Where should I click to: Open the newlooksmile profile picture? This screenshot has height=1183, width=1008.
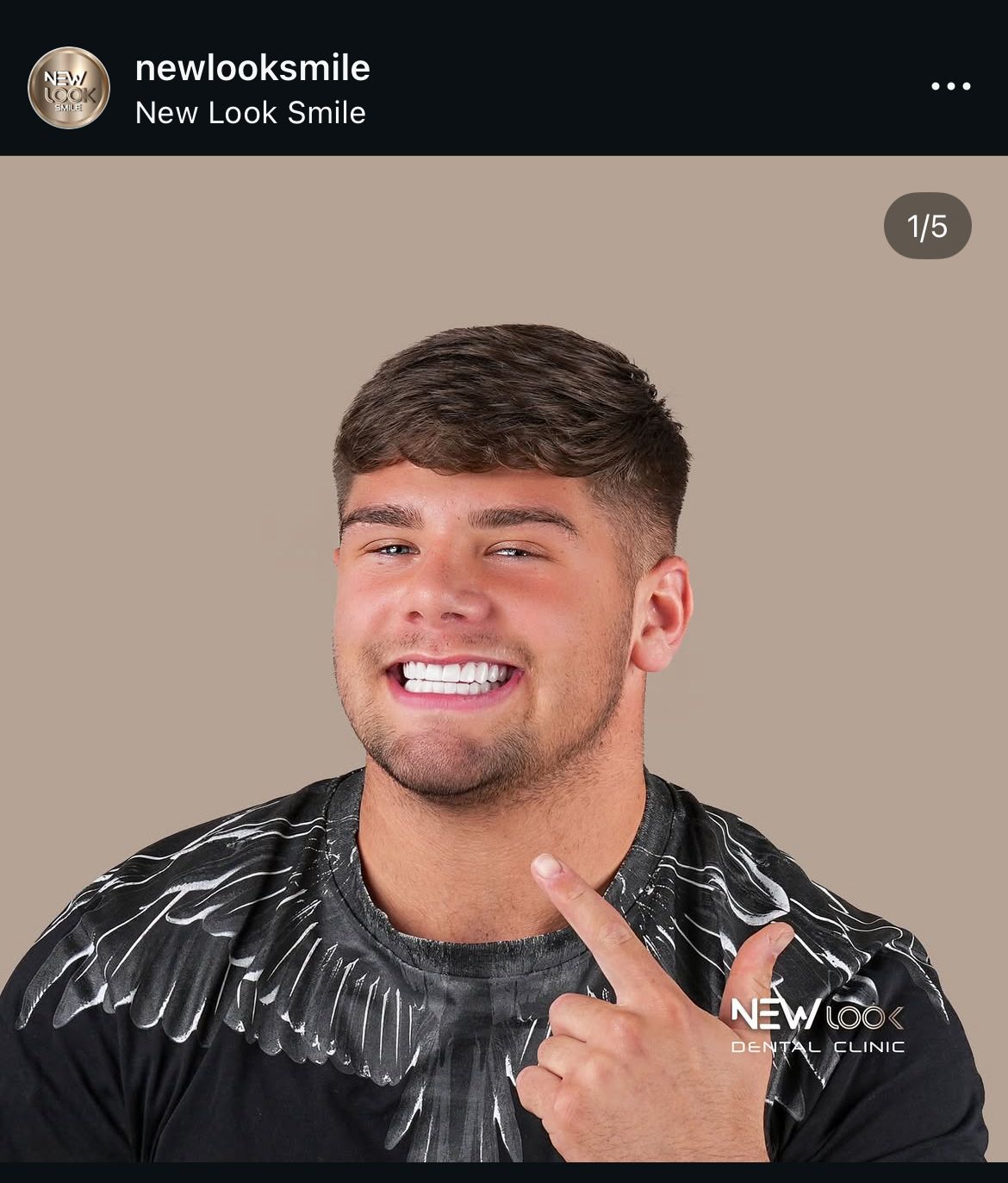point(69,88)
